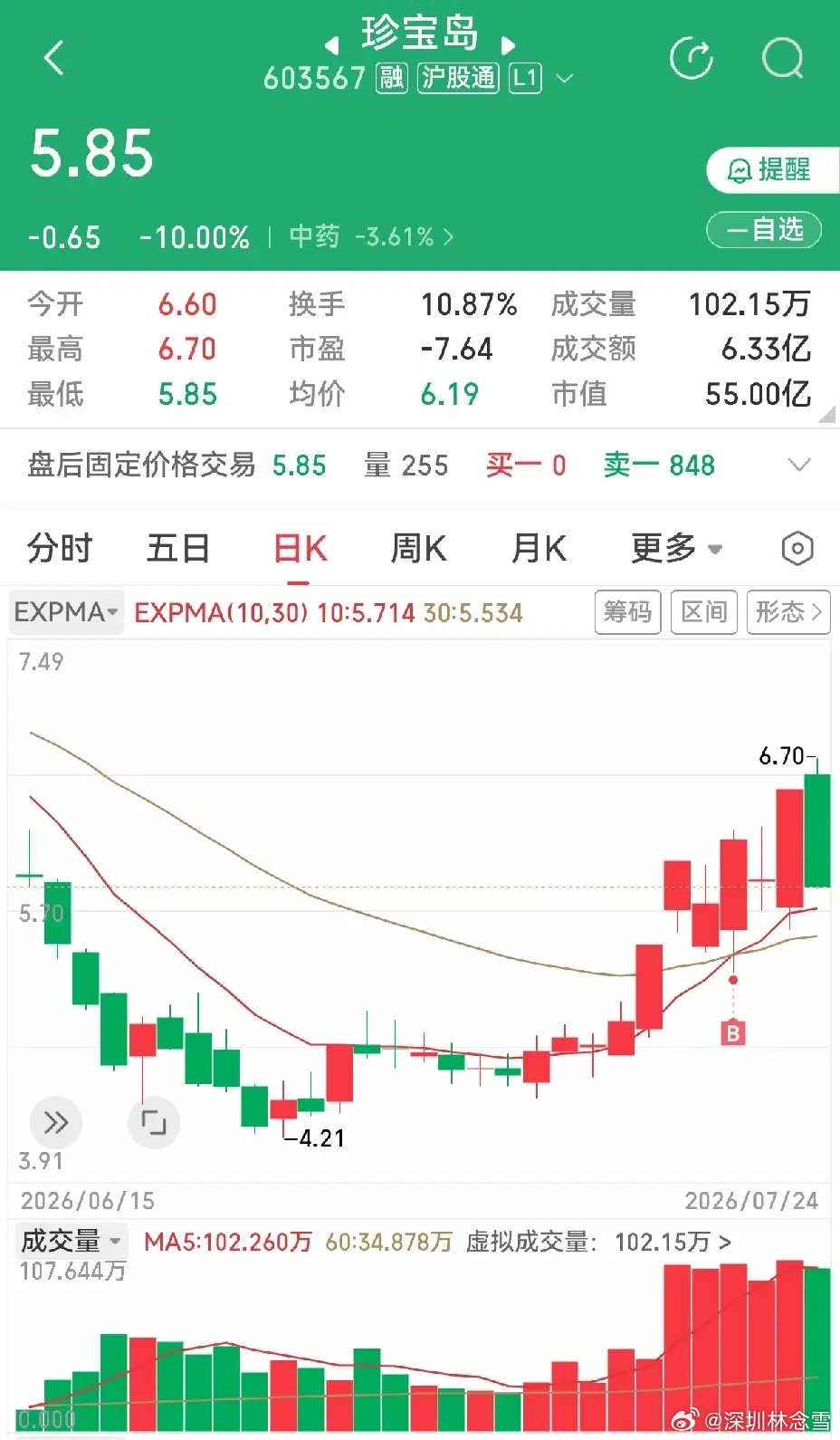The height and width of the screenshot is (1440, 840).
Task: Tap the 区间 range statistics button
Action: (704, 612)
